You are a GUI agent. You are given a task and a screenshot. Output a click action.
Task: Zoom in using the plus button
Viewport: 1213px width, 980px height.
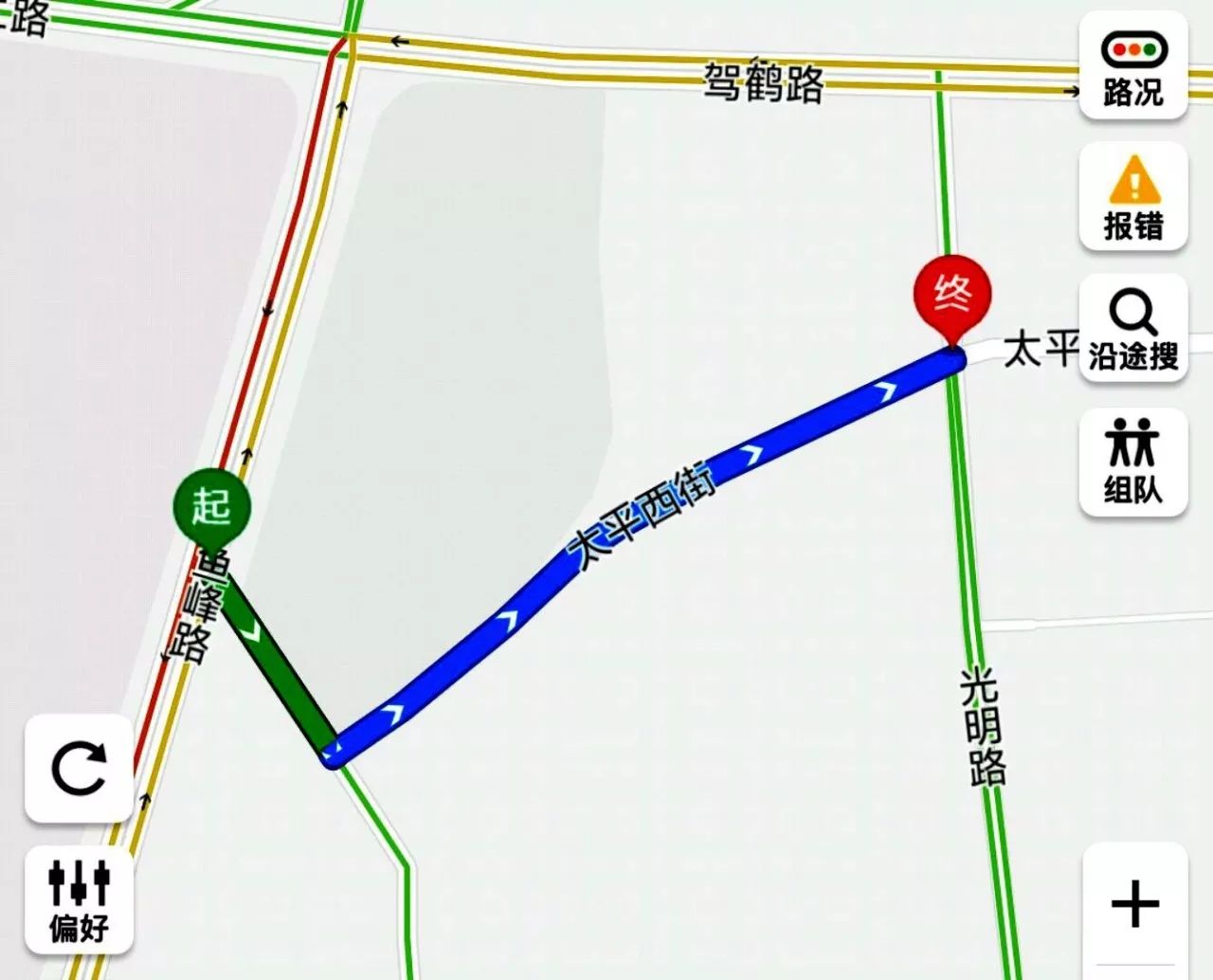coord(1134,903)
